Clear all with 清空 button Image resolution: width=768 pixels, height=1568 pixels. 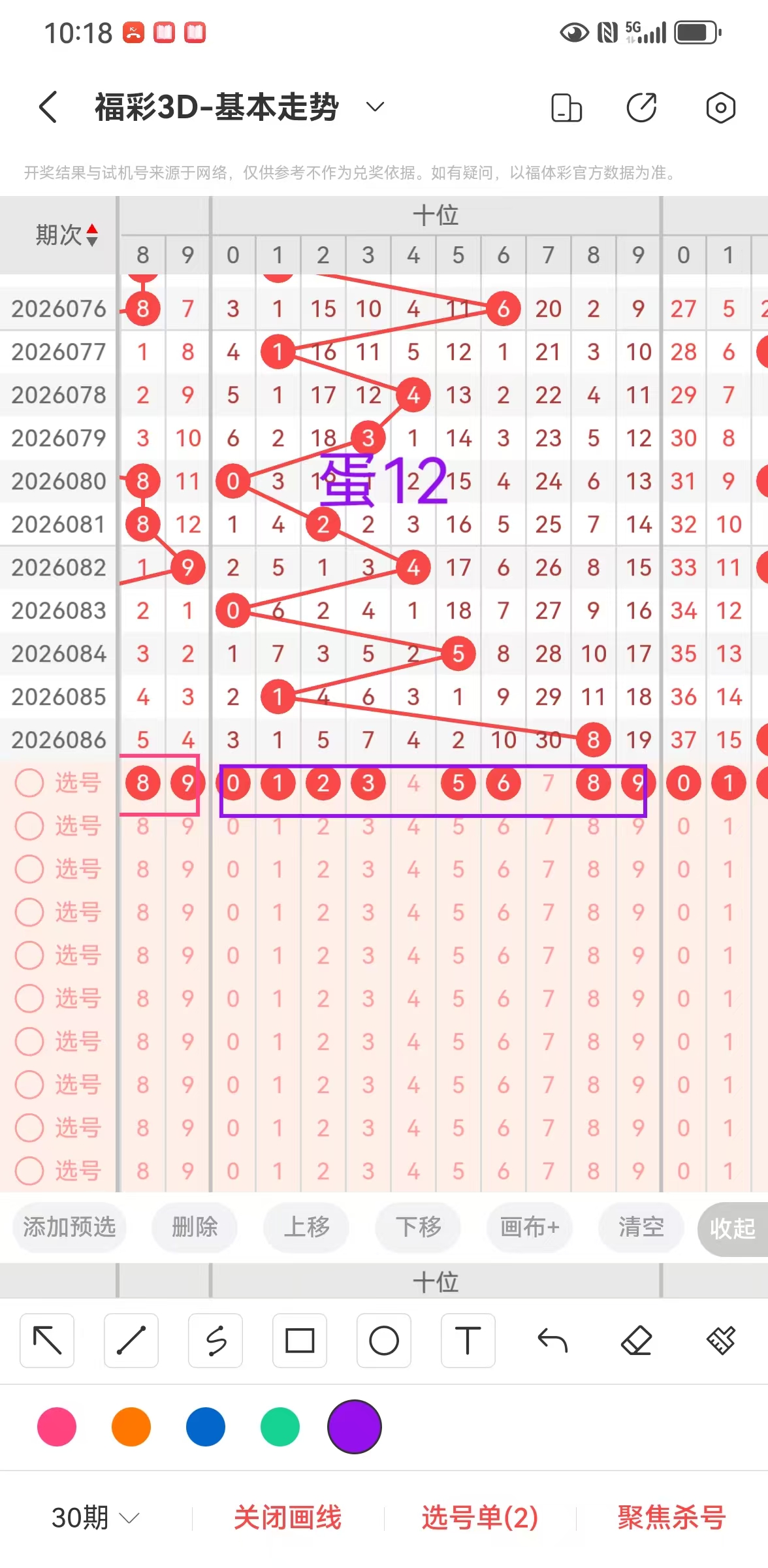pyautogui.click(x=641, y=1227)
